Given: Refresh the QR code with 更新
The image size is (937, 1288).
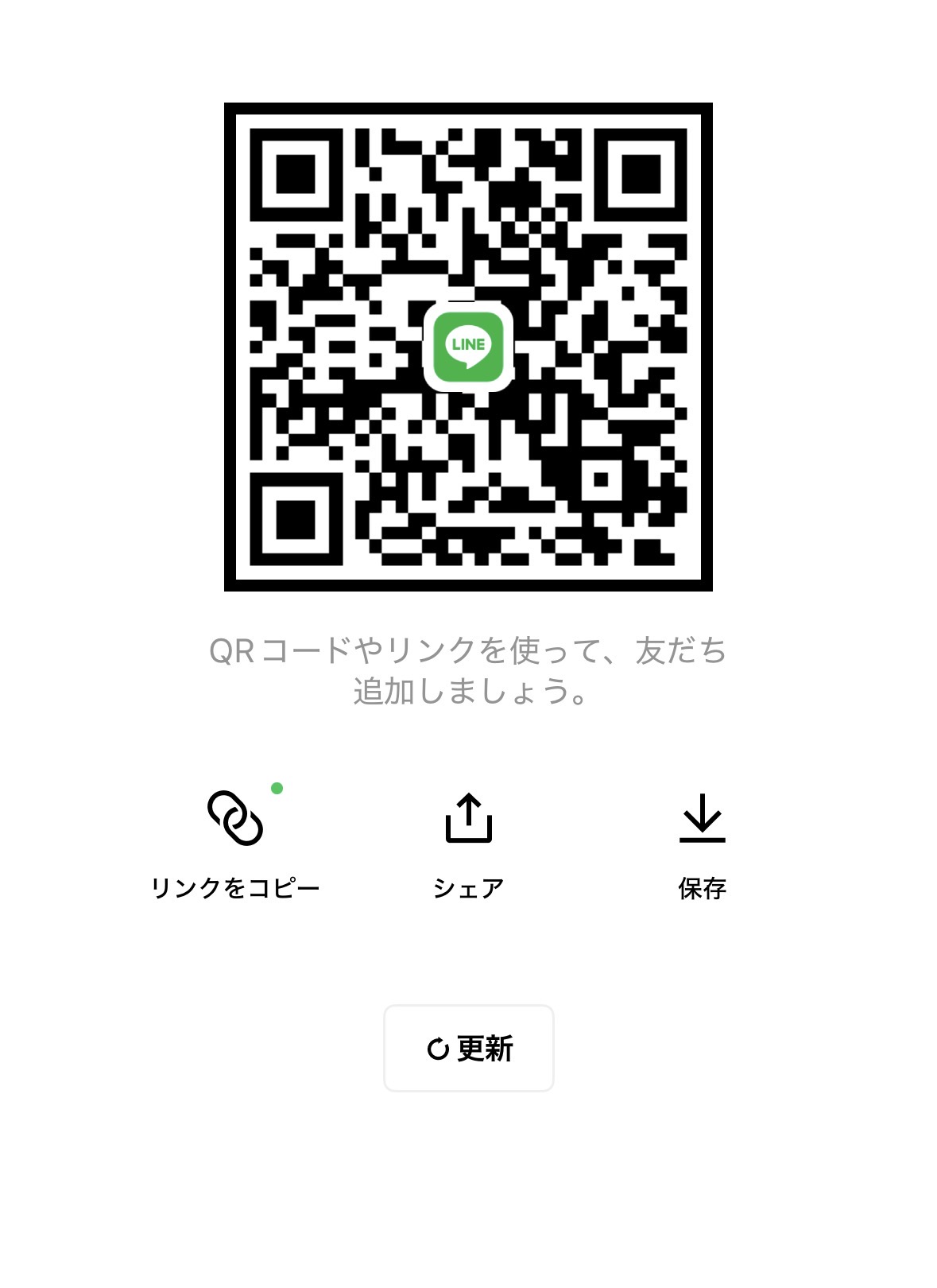Looking at the screenshot, I should click(x=469, y=1048).
